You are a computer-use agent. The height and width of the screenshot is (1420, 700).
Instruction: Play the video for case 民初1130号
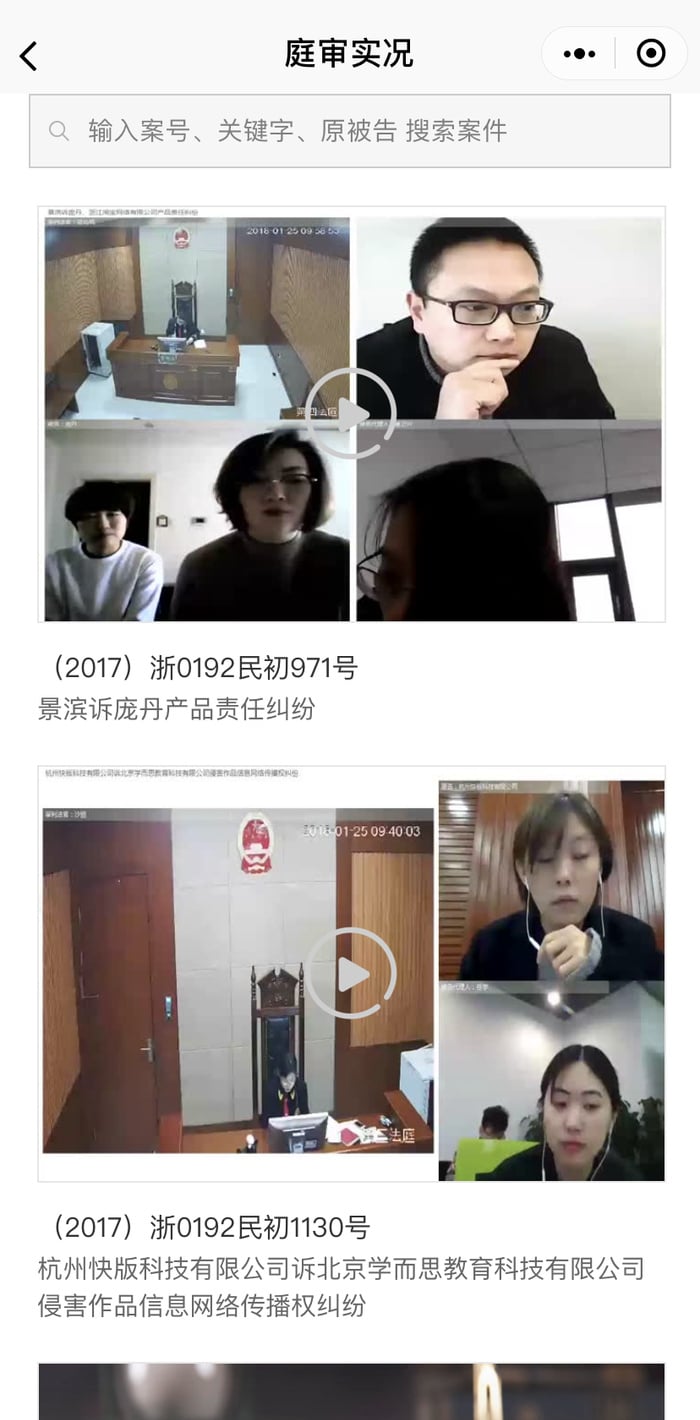[351, 973]
